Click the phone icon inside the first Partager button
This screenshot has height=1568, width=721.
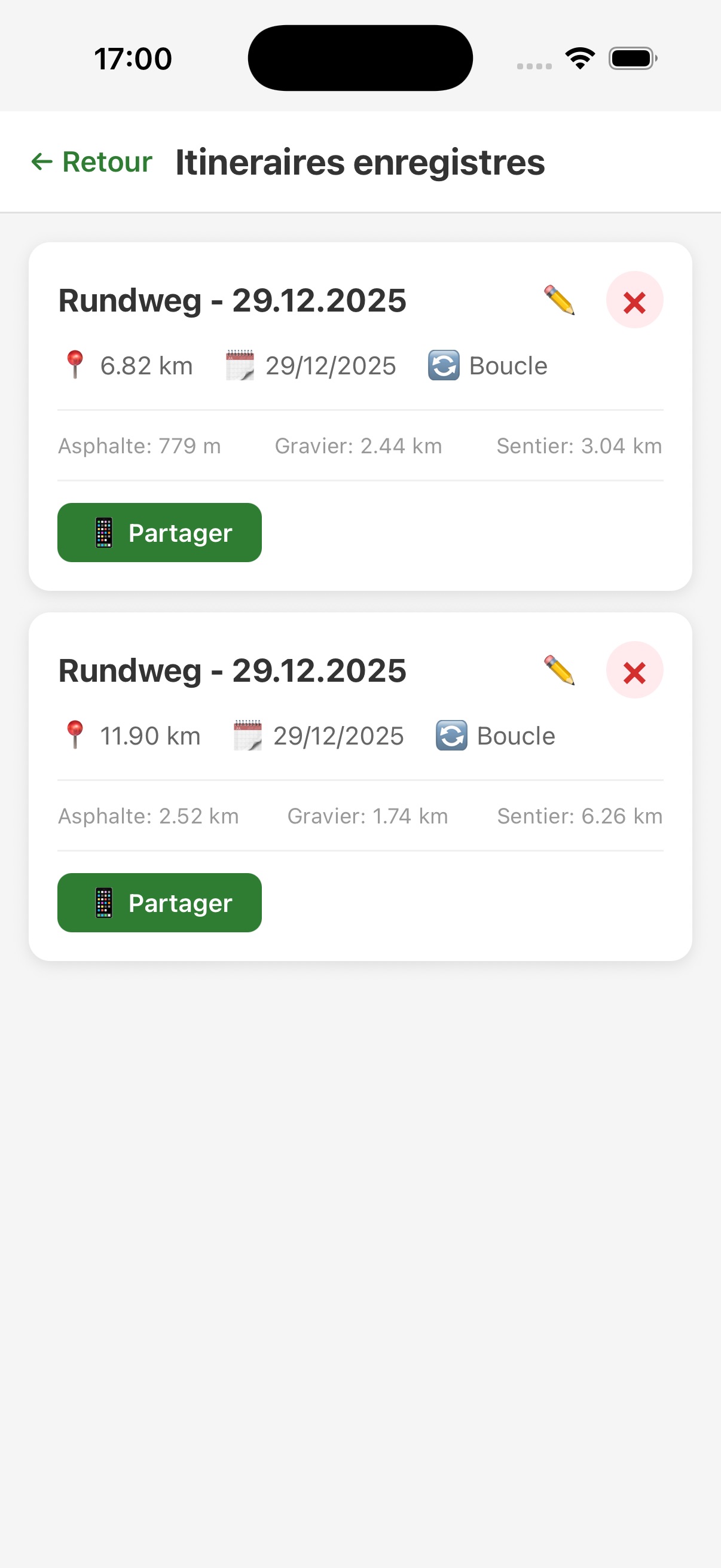pyautogui.click(x=103, y=532)
